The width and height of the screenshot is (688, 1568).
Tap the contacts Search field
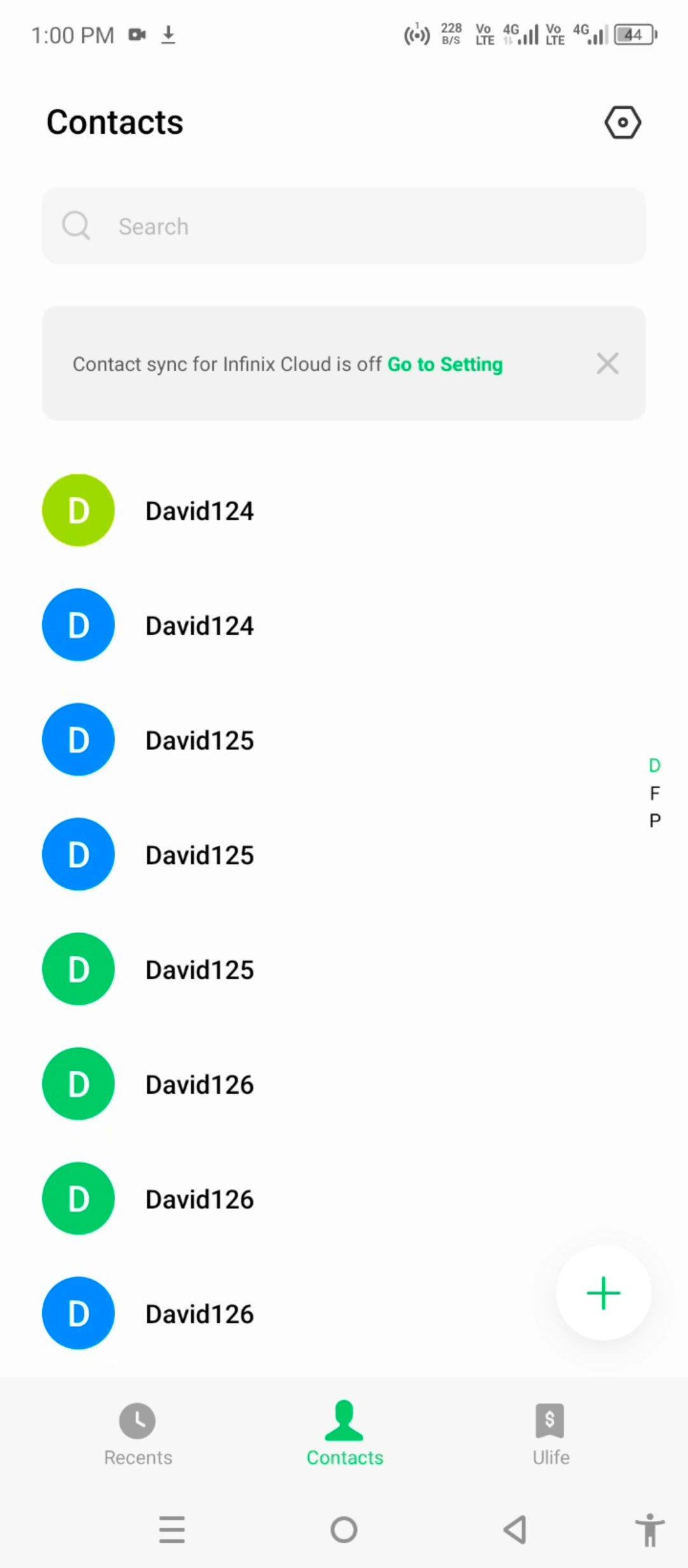tap(344, 226)
